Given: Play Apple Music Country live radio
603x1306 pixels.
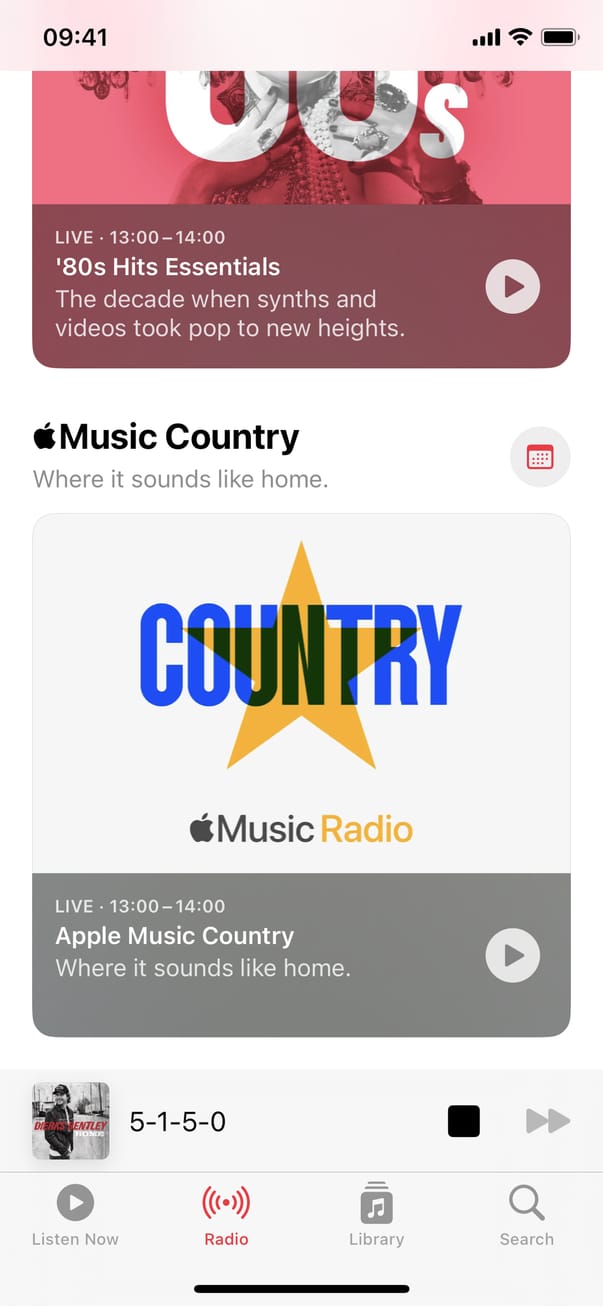Looking at the screenshot, I should [512, 956].
